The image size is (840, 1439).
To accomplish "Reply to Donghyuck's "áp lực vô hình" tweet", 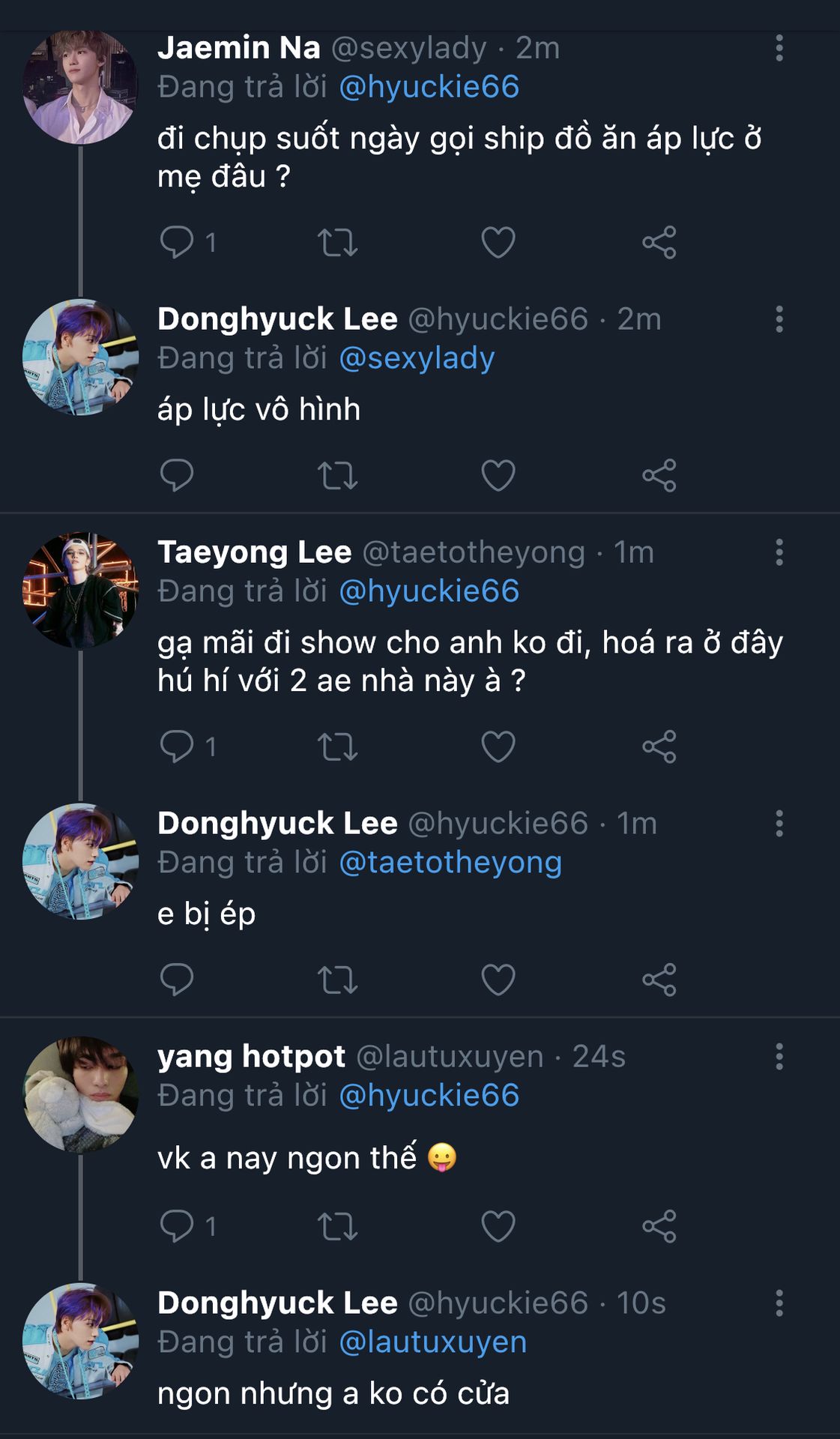I will (x=177, y=475).
